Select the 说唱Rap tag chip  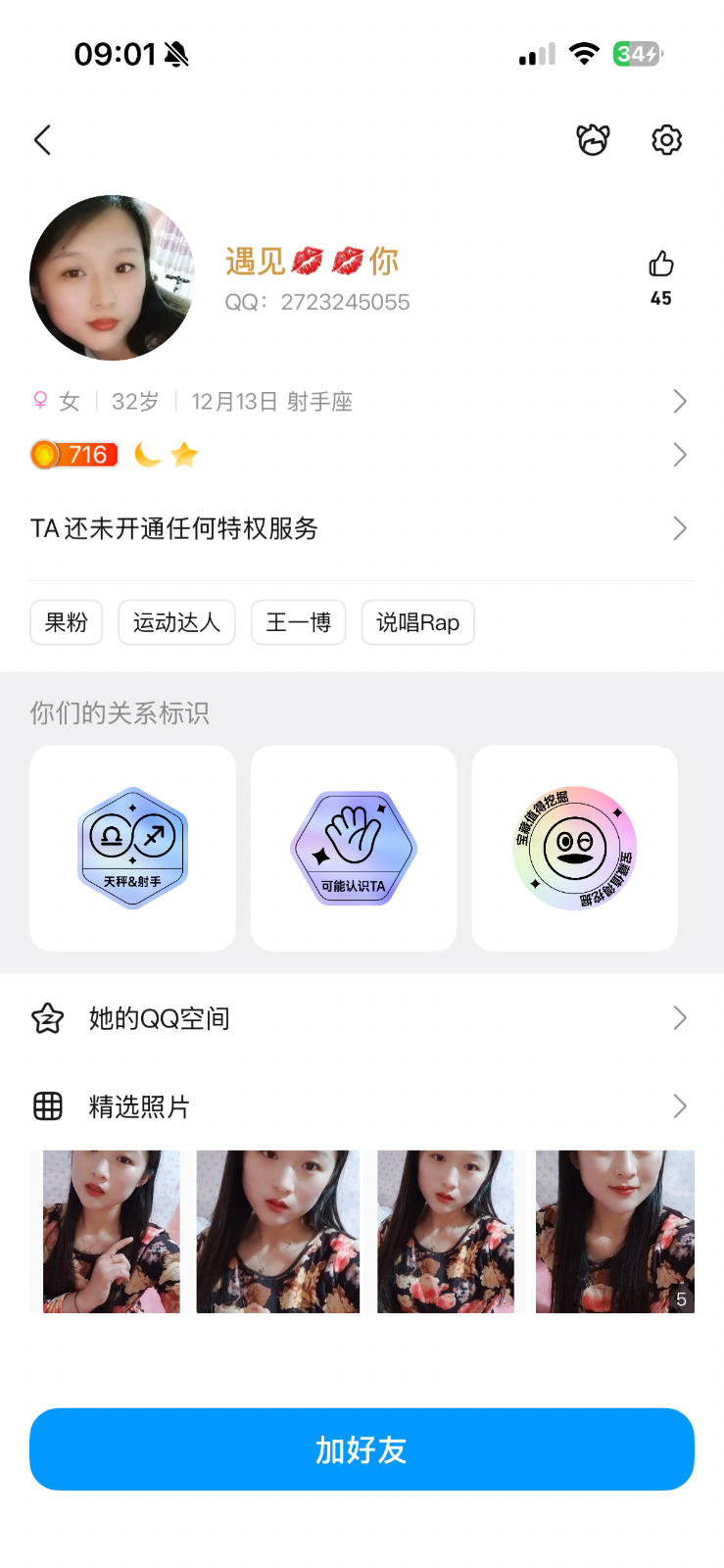[x=418, y=622]
